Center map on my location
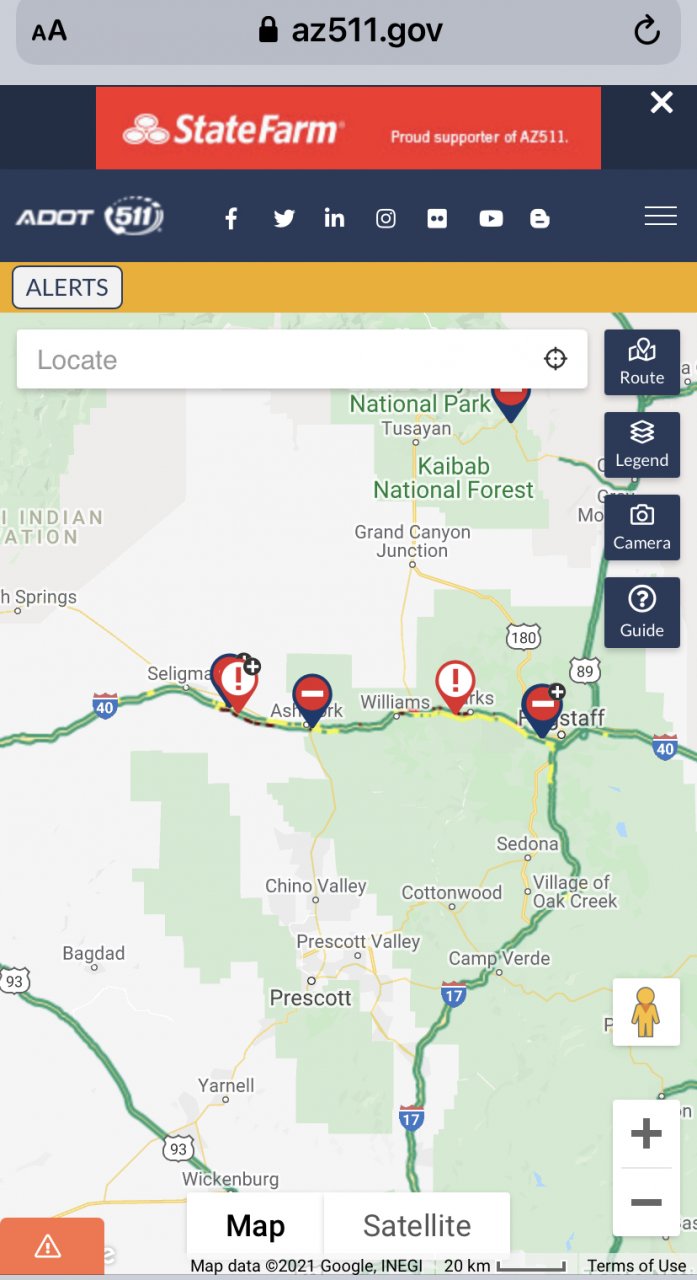697x1280 pixels. click(555, 359)
